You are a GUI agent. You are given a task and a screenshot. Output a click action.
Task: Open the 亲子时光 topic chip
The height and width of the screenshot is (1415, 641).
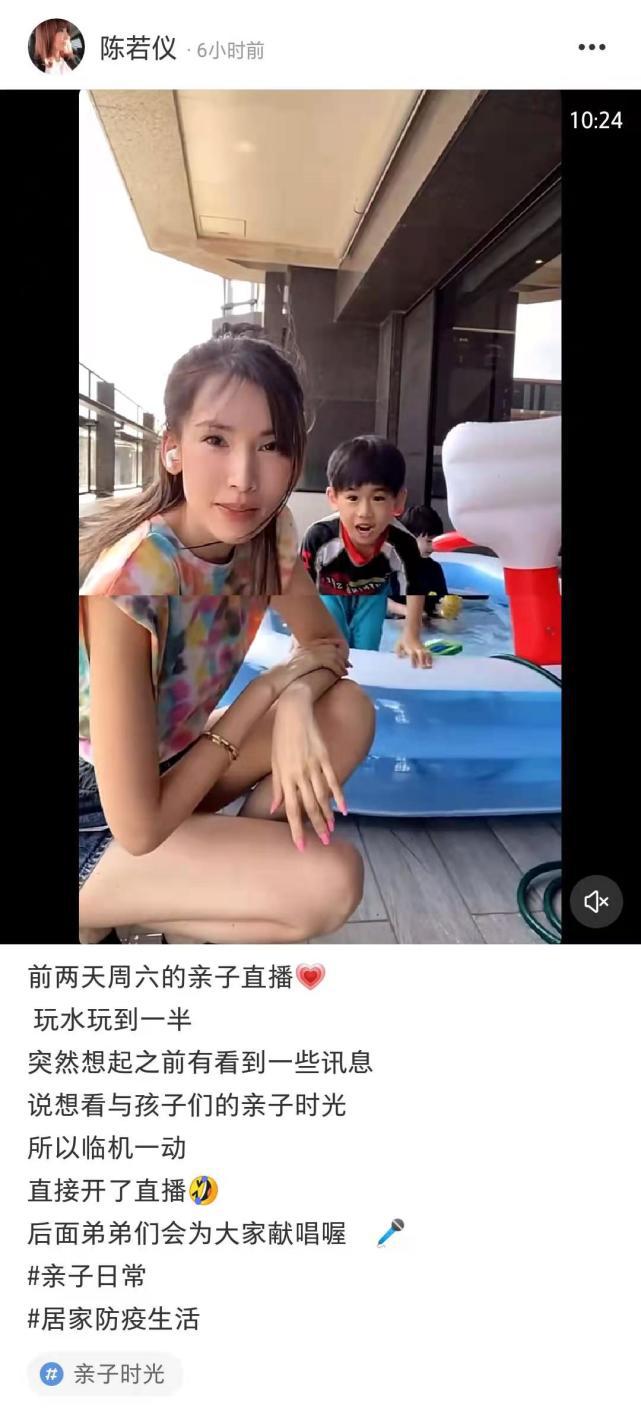coord(105,1374)
